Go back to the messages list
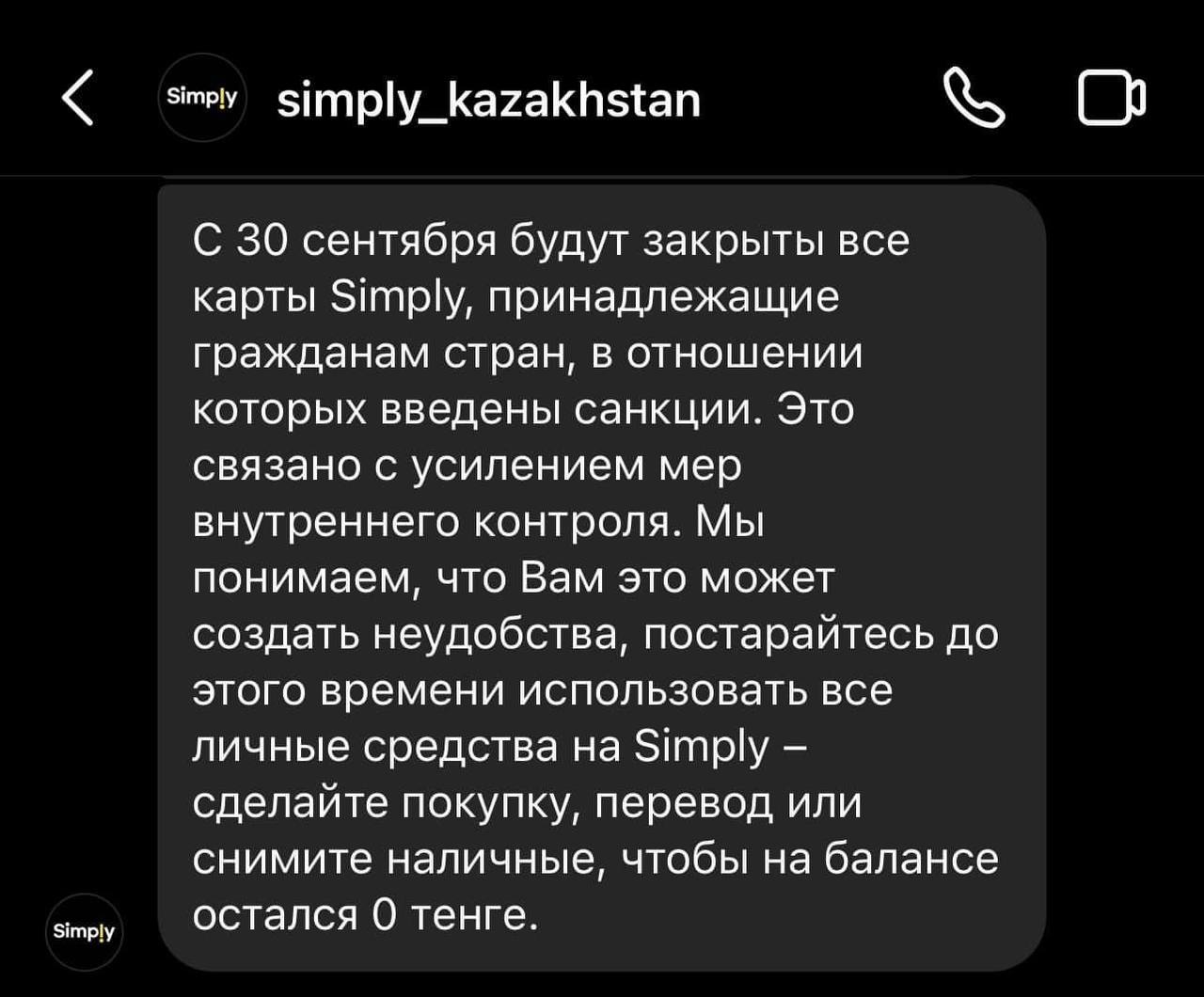Screen dimensions: 1204x997 point(79,99)
